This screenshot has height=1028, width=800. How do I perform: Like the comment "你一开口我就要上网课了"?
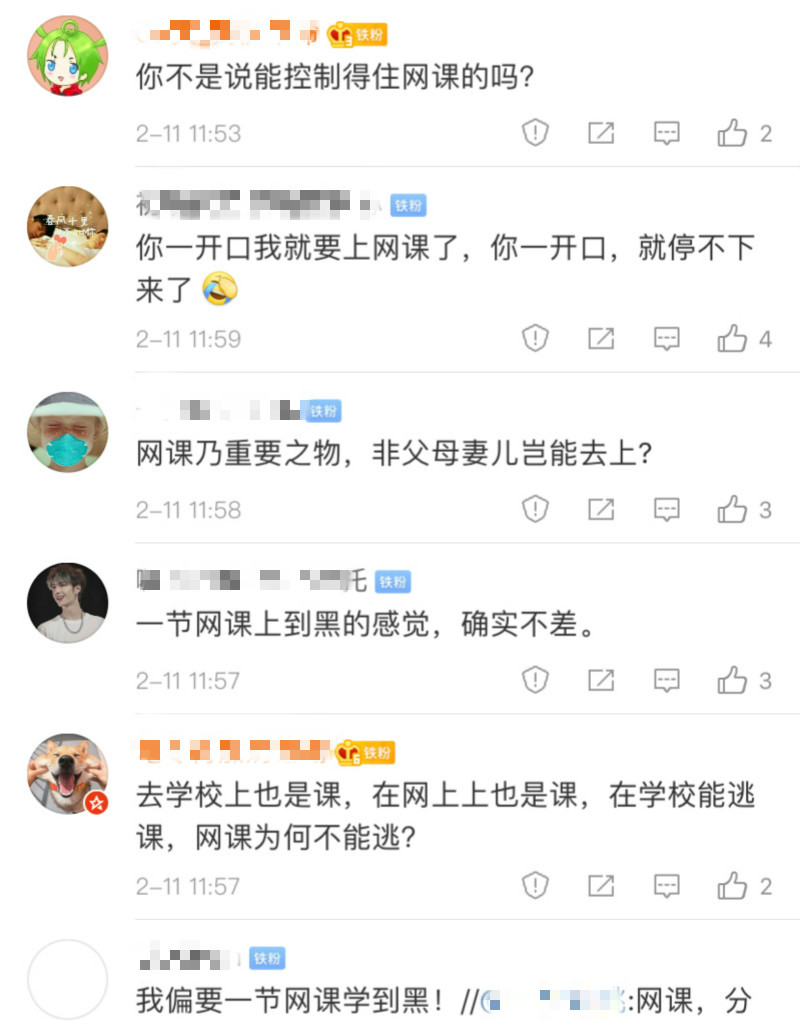[x=733, y=339]
